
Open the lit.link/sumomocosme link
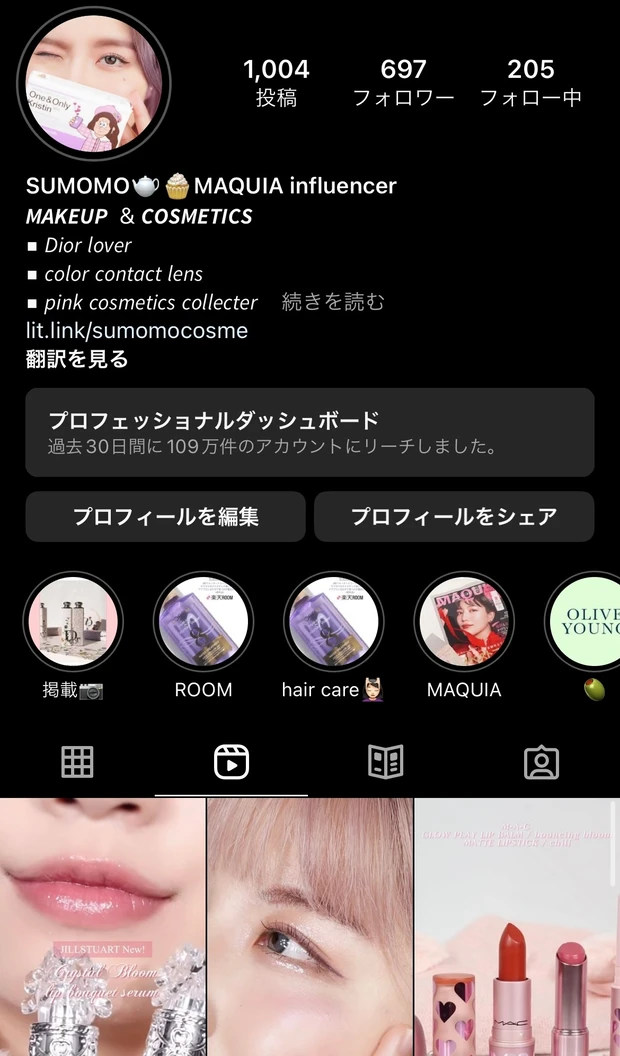(137, 331)
